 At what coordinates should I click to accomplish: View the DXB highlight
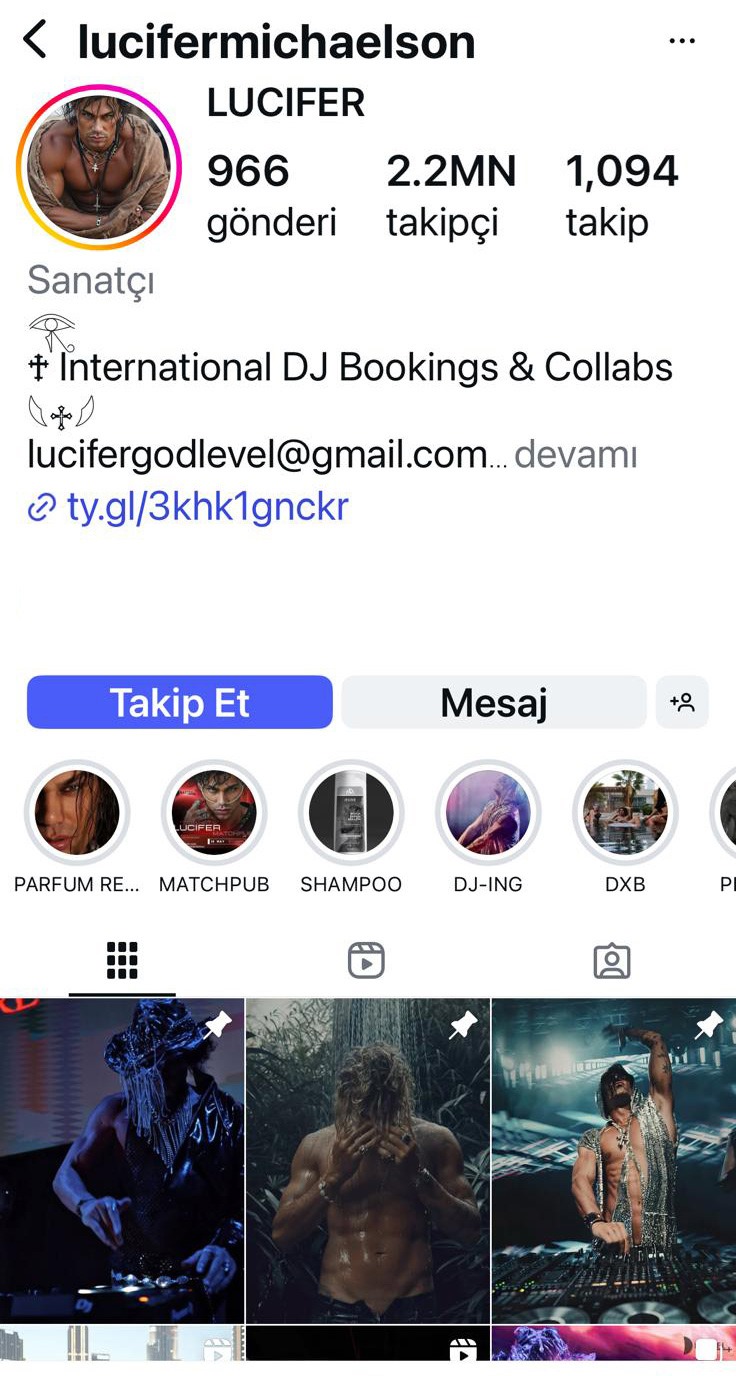(625, 812)
